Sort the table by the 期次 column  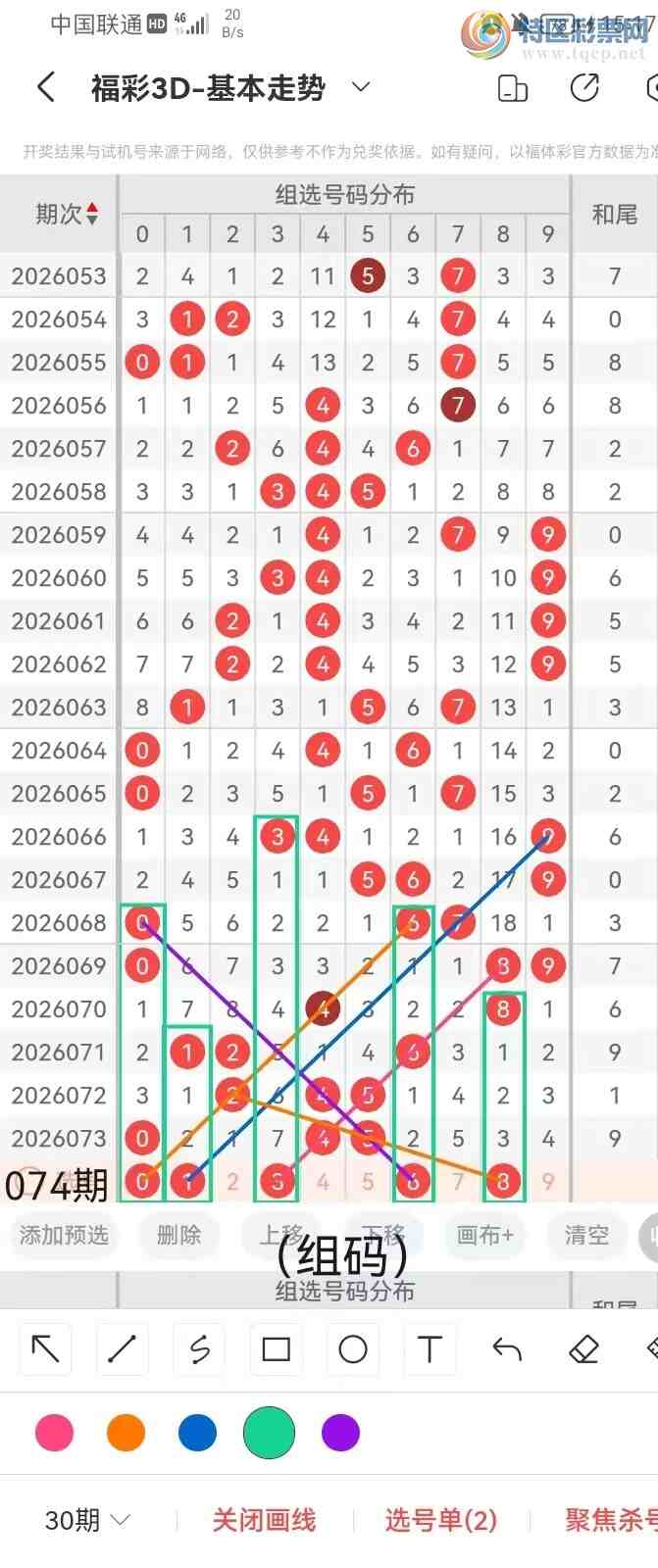coord(67,214)
